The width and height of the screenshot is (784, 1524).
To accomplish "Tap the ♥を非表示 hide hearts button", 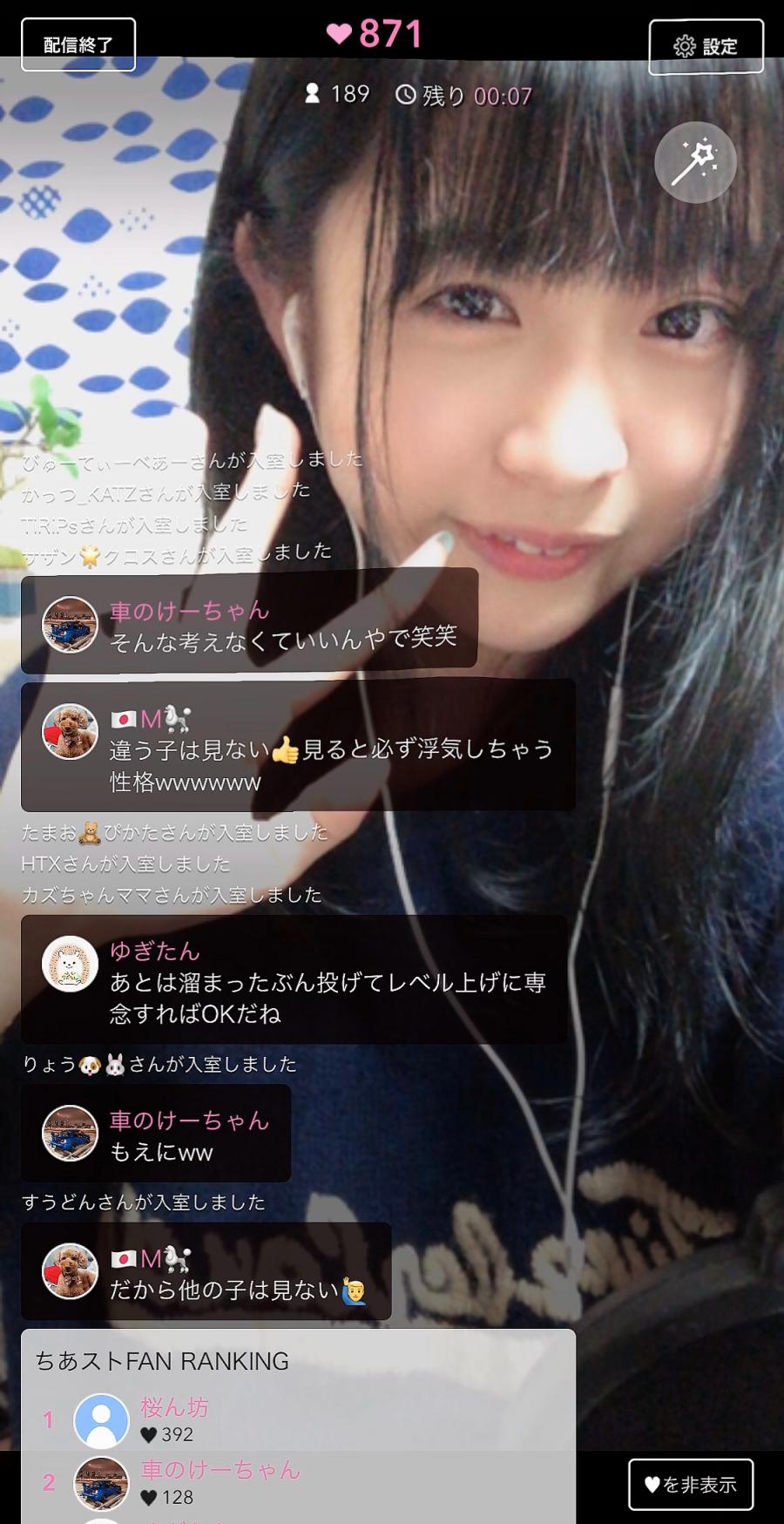I will tap(691, 1484).
